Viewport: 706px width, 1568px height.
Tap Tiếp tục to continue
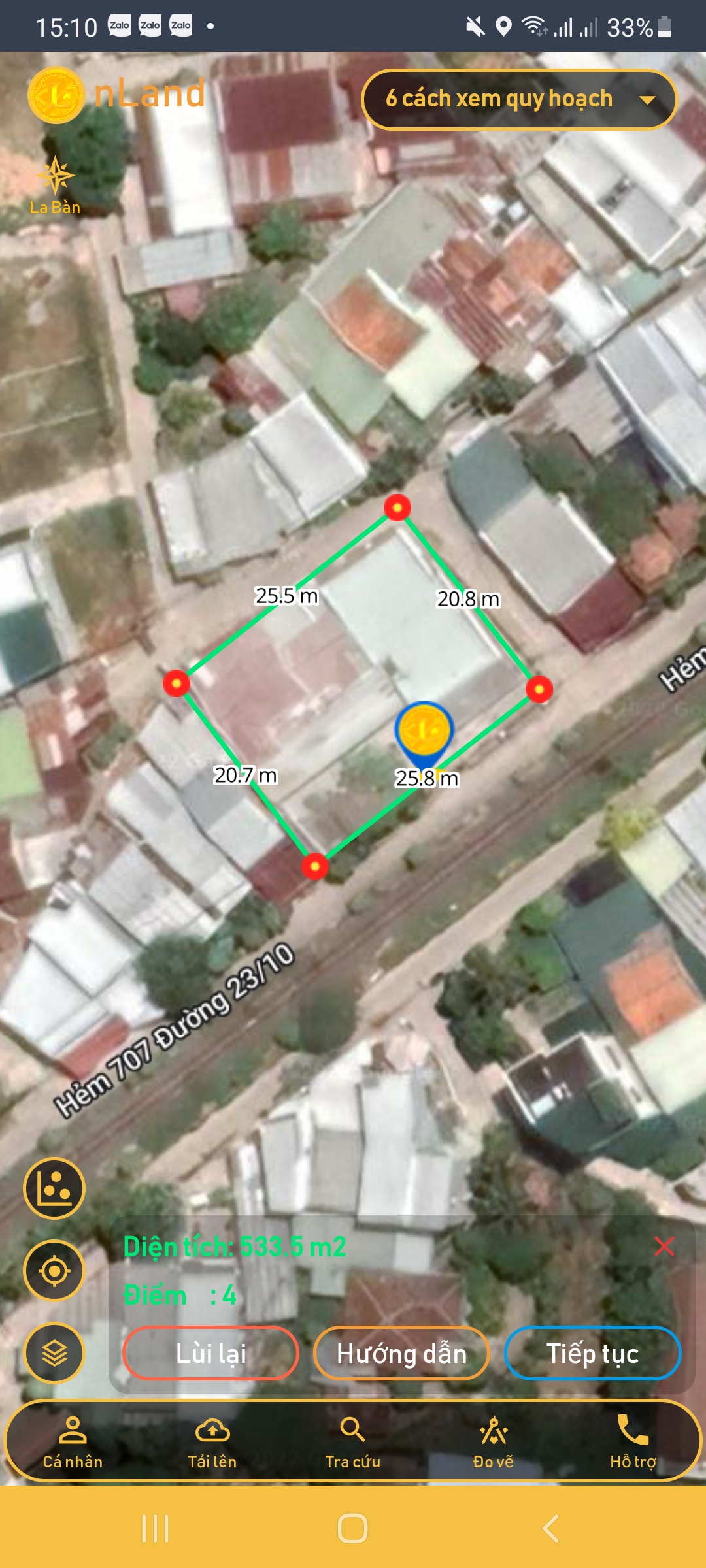(x=593, y=1353)
